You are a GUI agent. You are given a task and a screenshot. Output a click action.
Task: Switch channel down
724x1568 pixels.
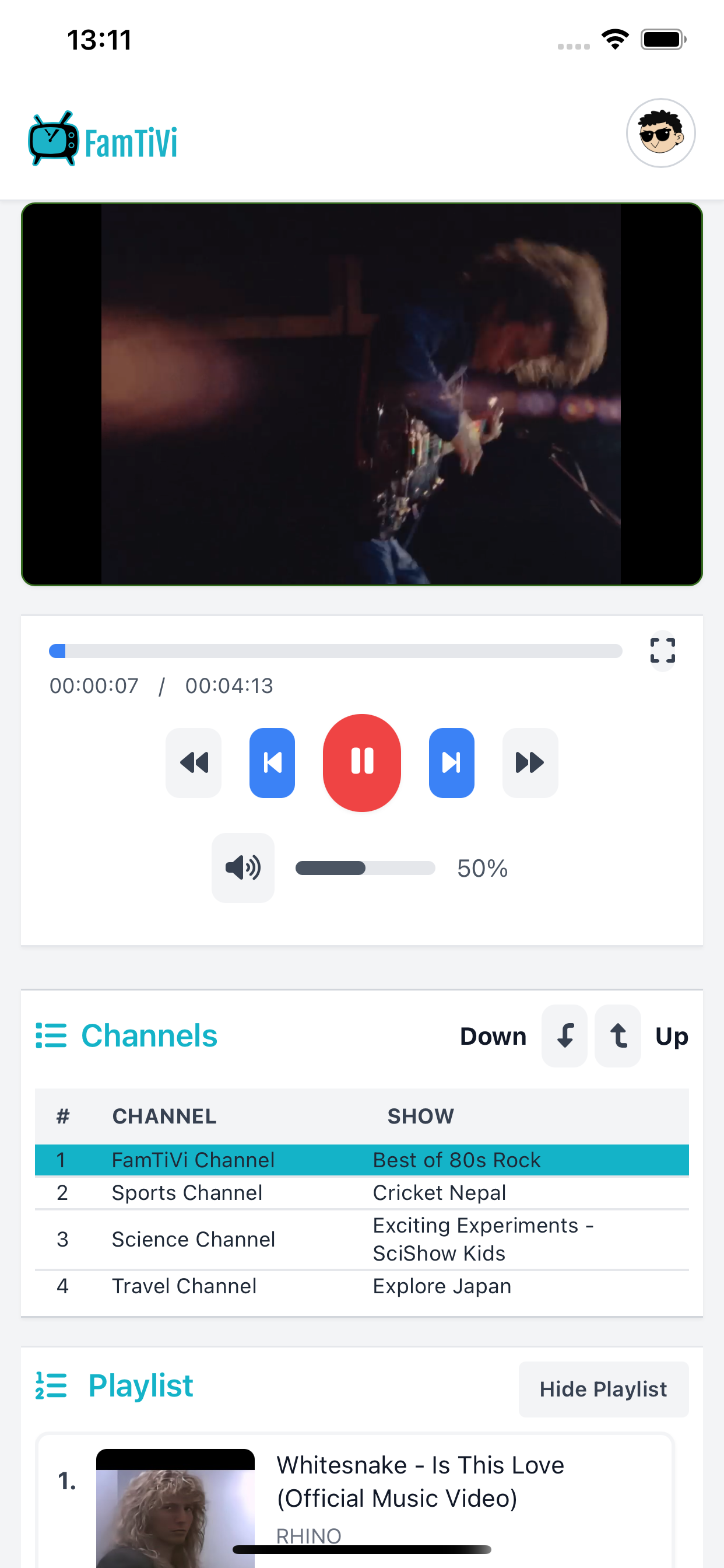pyautogui.click(x=564, y=1035)
